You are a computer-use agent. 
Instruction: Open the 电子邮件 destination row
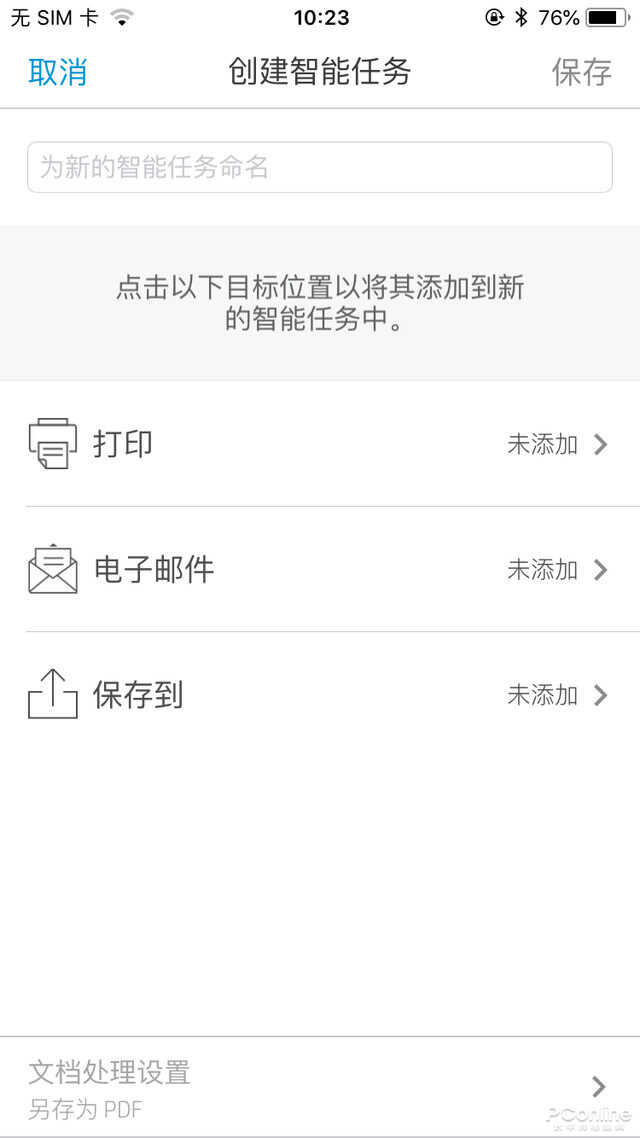(x=320, y=570)
